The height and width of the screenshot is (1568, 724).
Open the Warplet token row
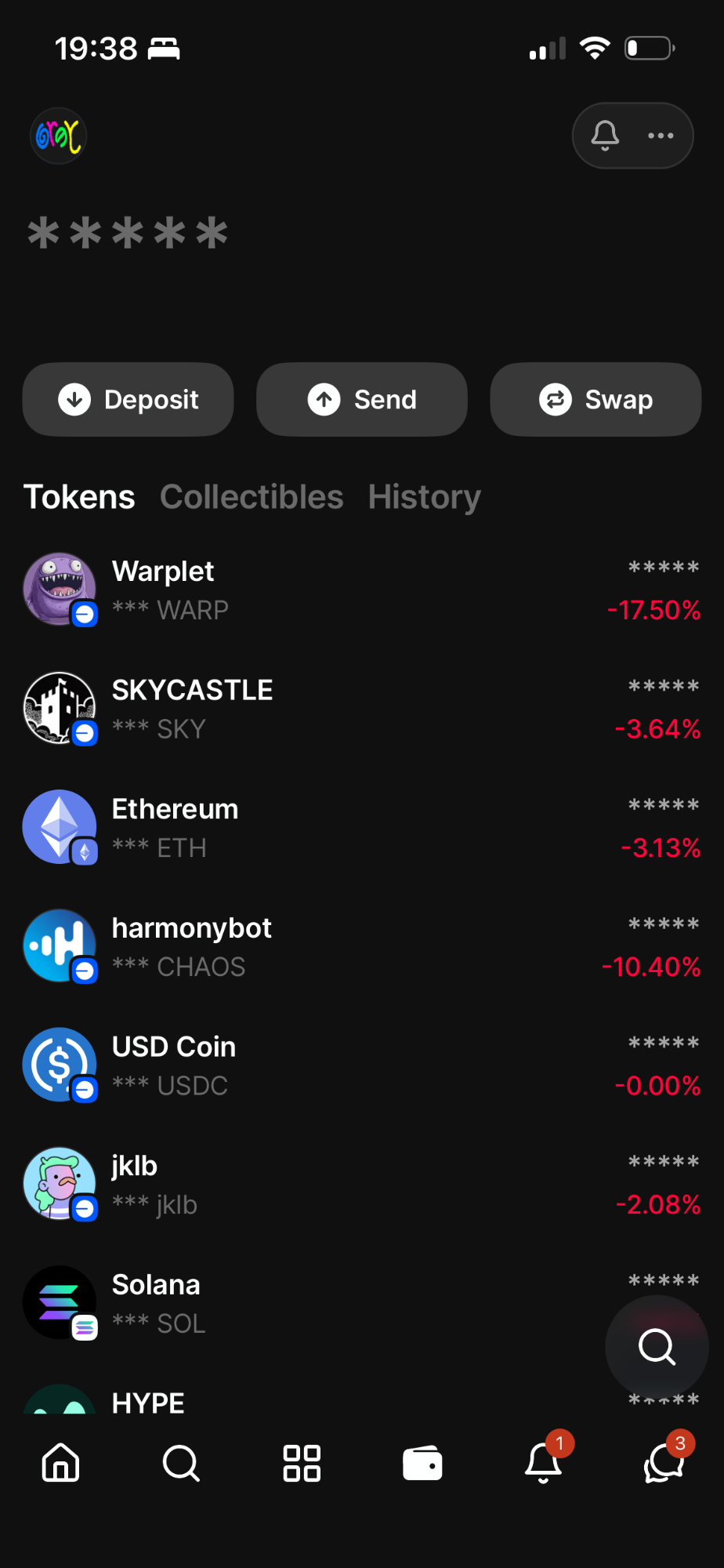(360, 590)
